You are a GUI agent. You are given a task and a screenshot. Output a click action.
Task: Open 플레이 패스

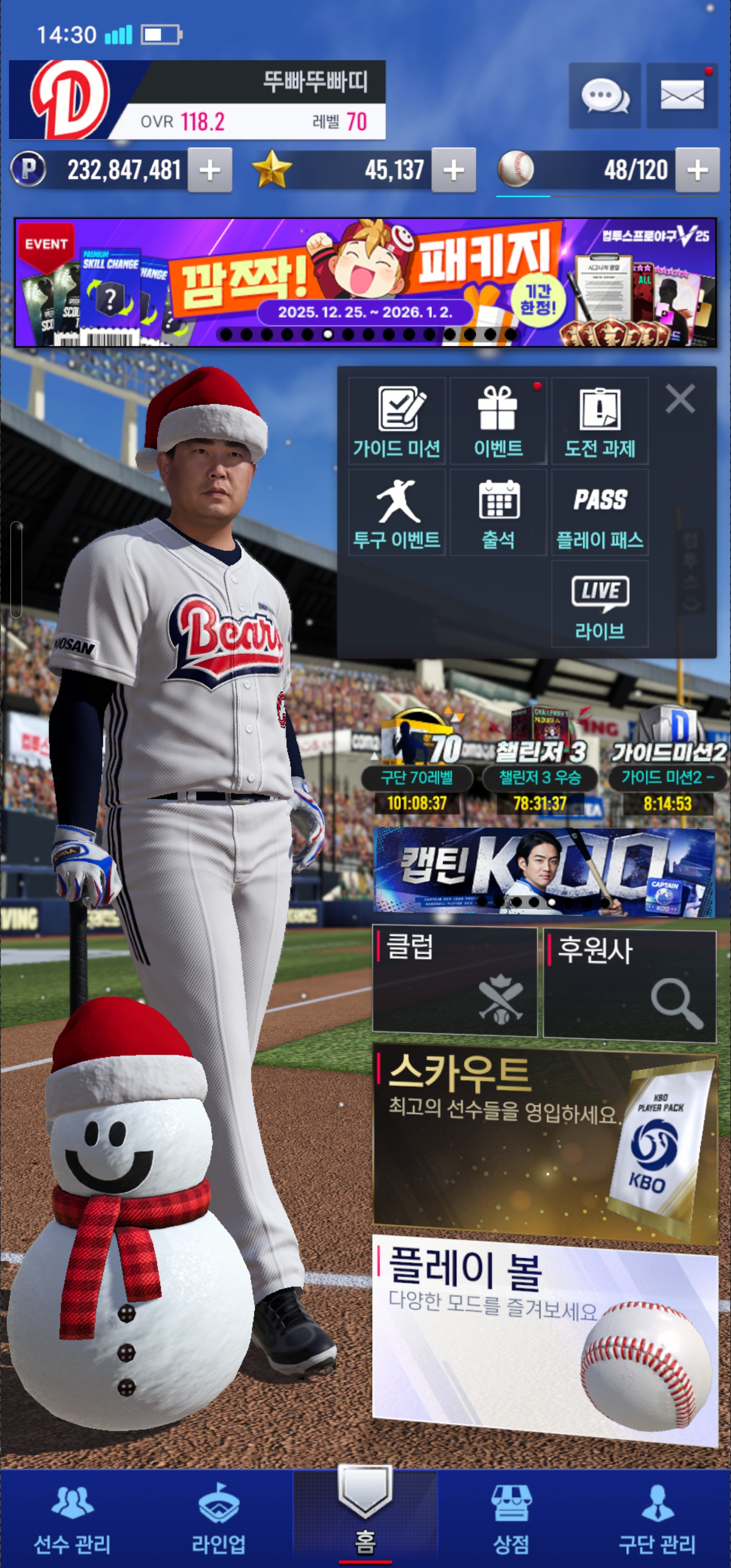click(x=600, y=512)
